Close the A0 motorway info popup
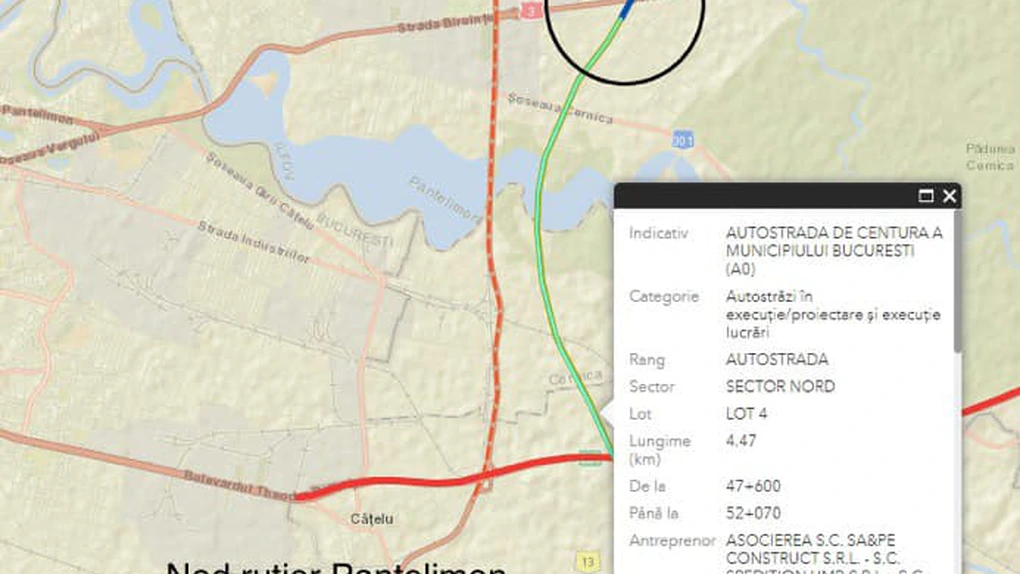The width and height of the screenshot is (1020, 574). click(x=949, y=196)
